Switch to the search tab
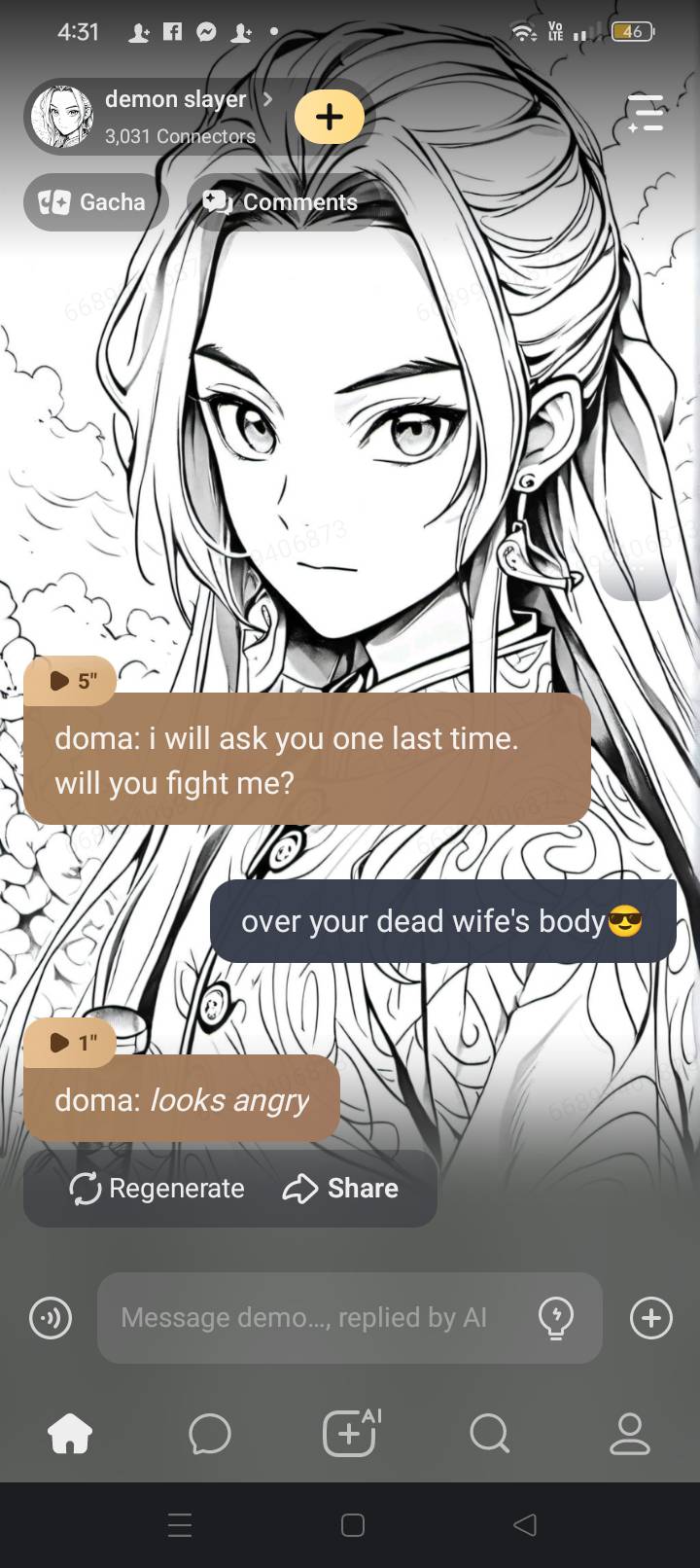Viewport: 700px width, 1568px height. [x=489, y=1434]
